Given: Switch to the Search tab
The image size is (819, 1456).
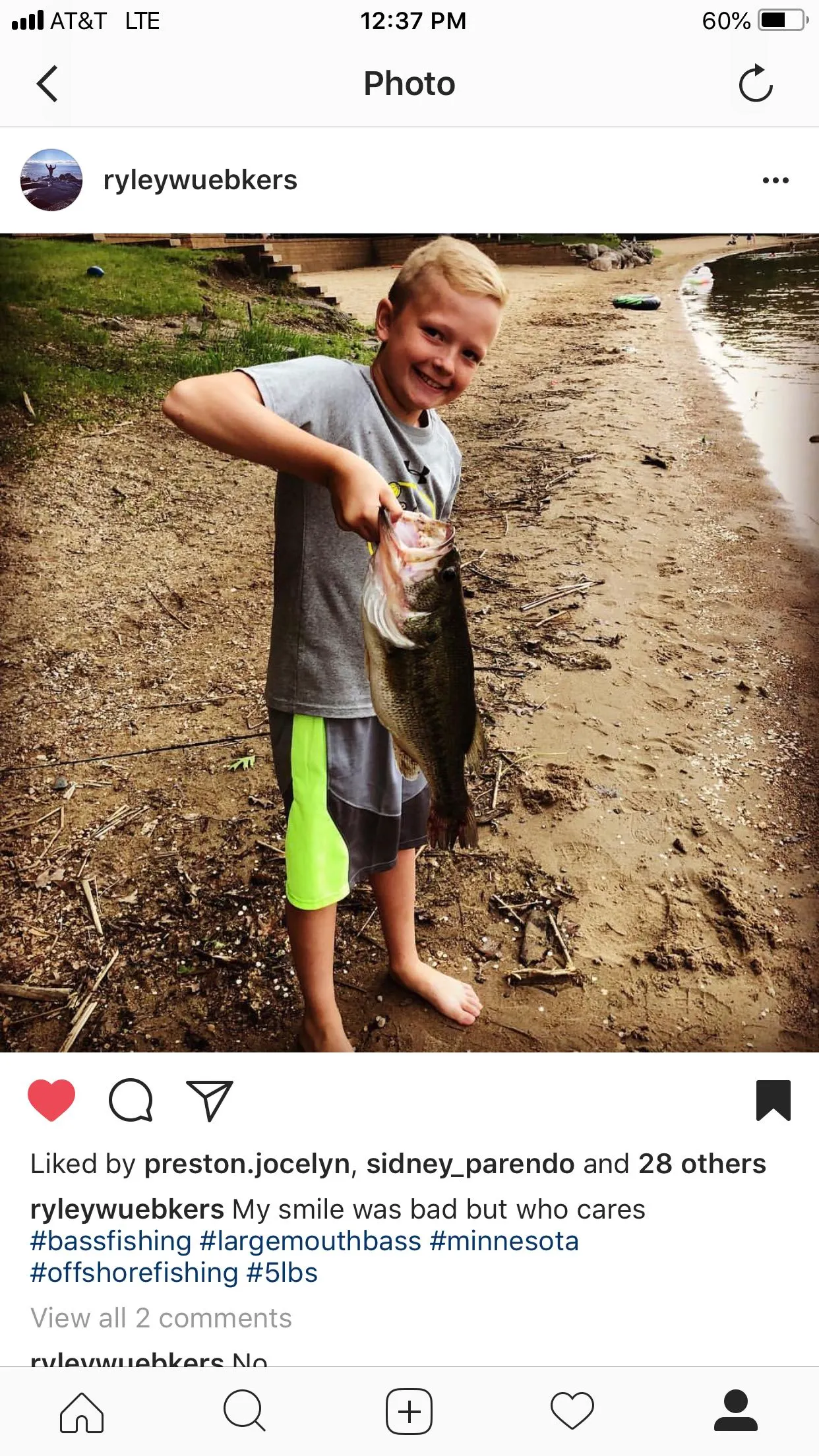Looking at the screenshot, I should click(x=245, y=1412).
